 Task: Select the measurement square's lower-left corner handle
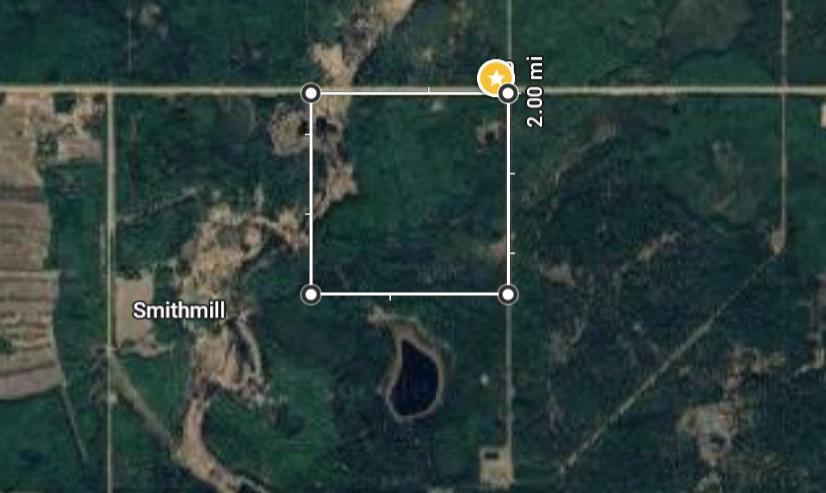click(x=311, y=294)
